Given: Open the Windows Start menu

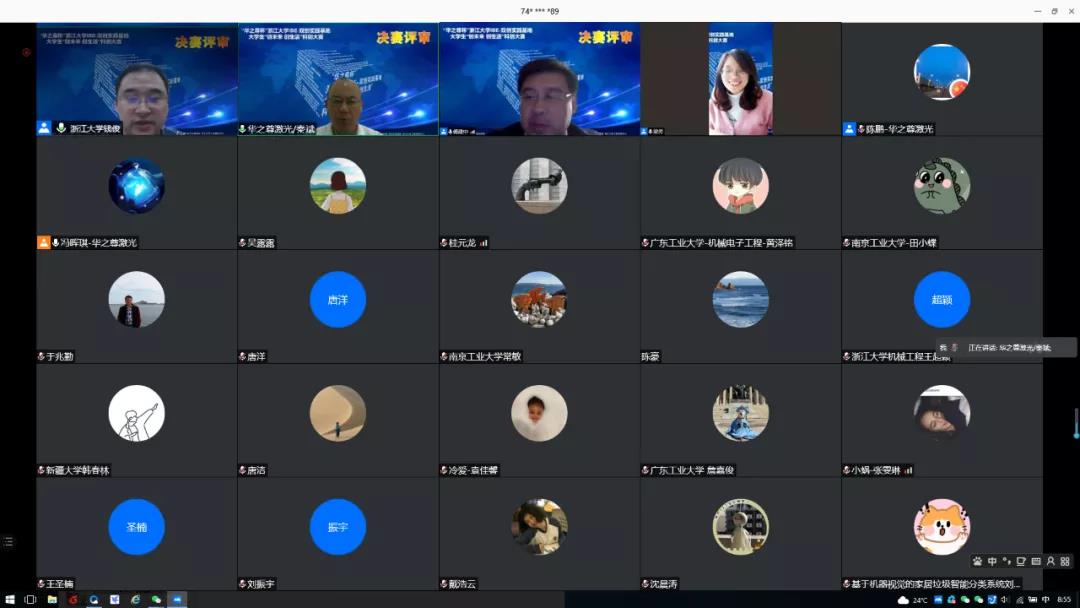Looking at the screenshot, I should click(9, 599).
